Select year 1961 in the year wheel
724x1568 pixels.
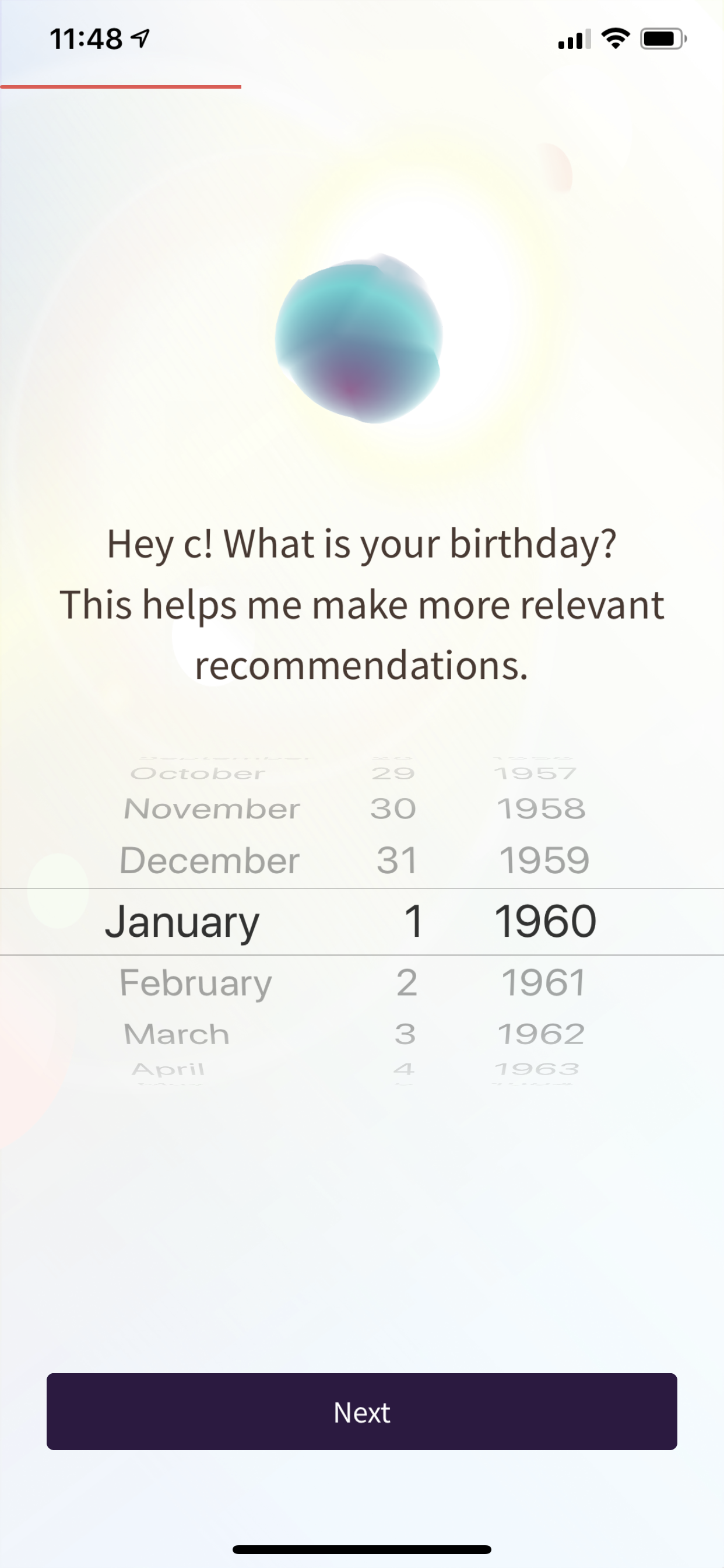(x=543, y=982)
